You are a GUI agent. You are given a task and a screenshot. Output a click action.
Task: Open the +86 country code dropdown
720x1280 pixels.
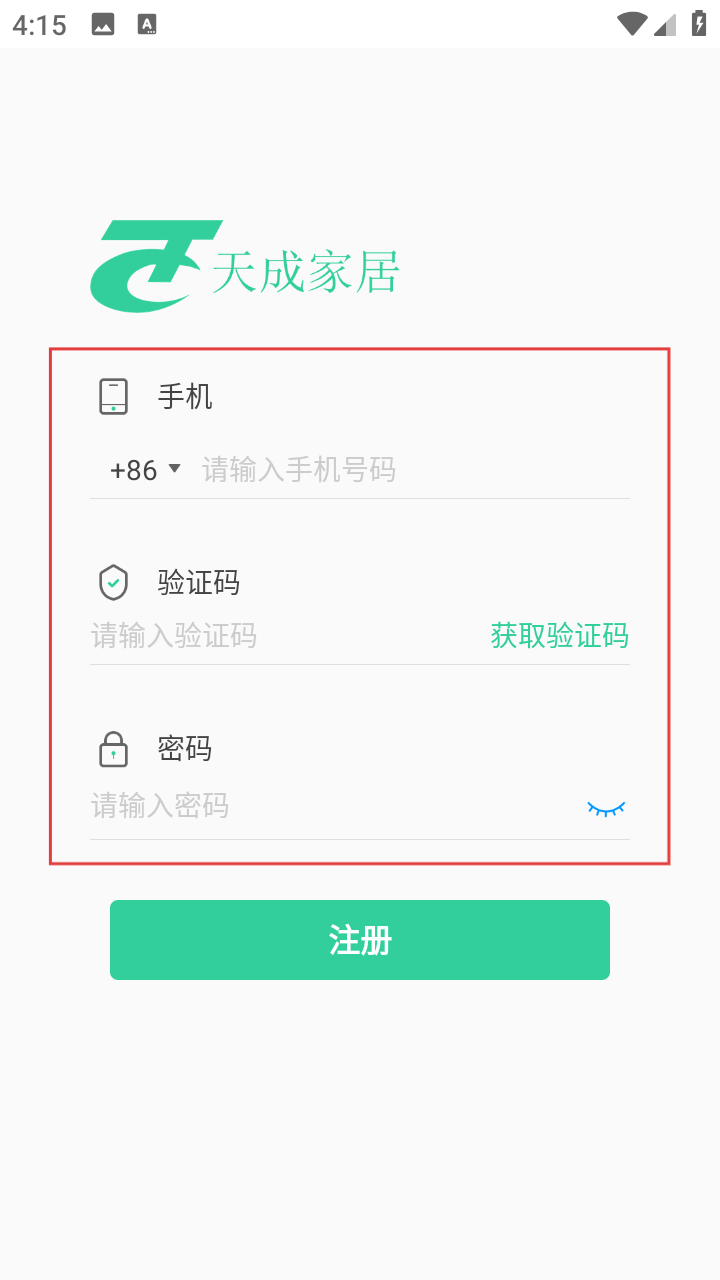click(145, 470)
